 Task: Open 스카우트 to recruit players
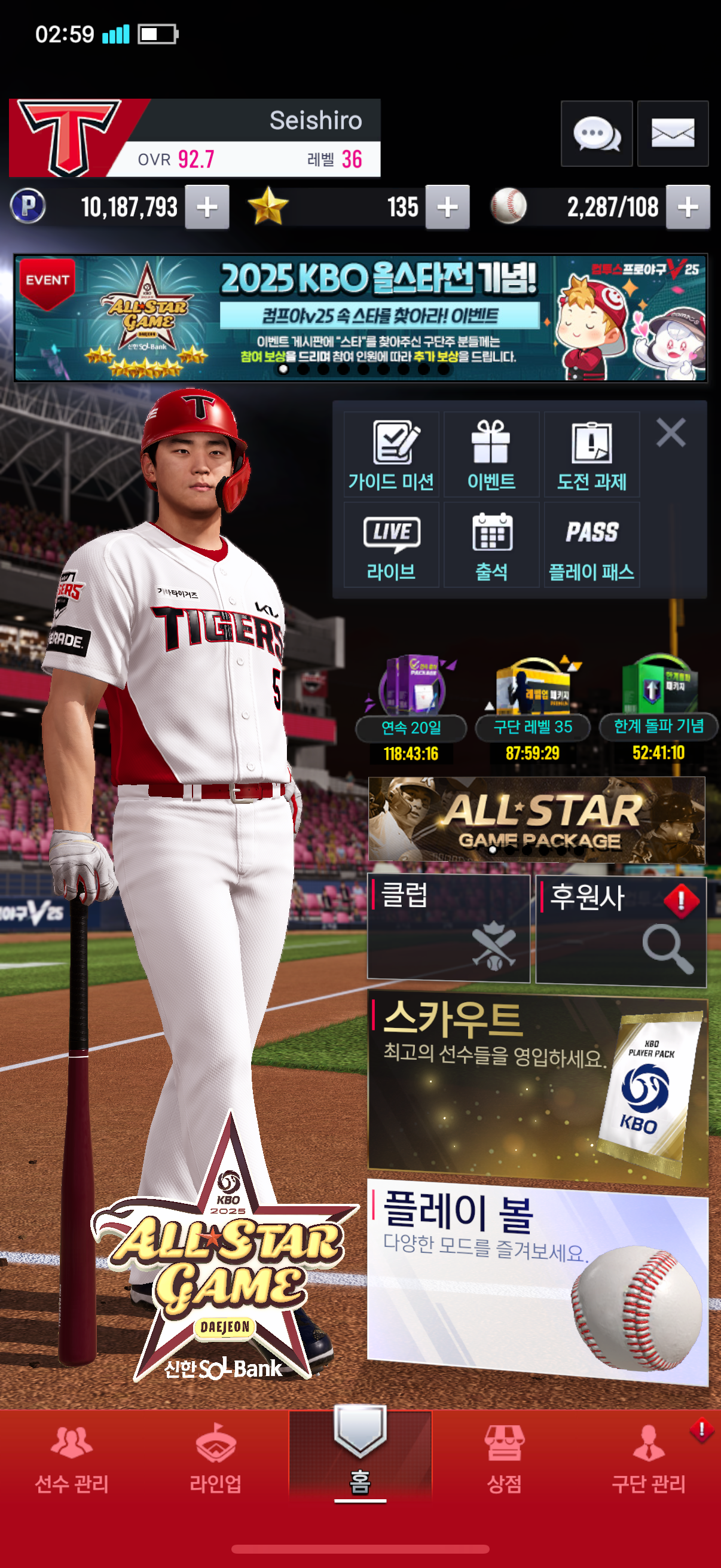[537, 1090]
